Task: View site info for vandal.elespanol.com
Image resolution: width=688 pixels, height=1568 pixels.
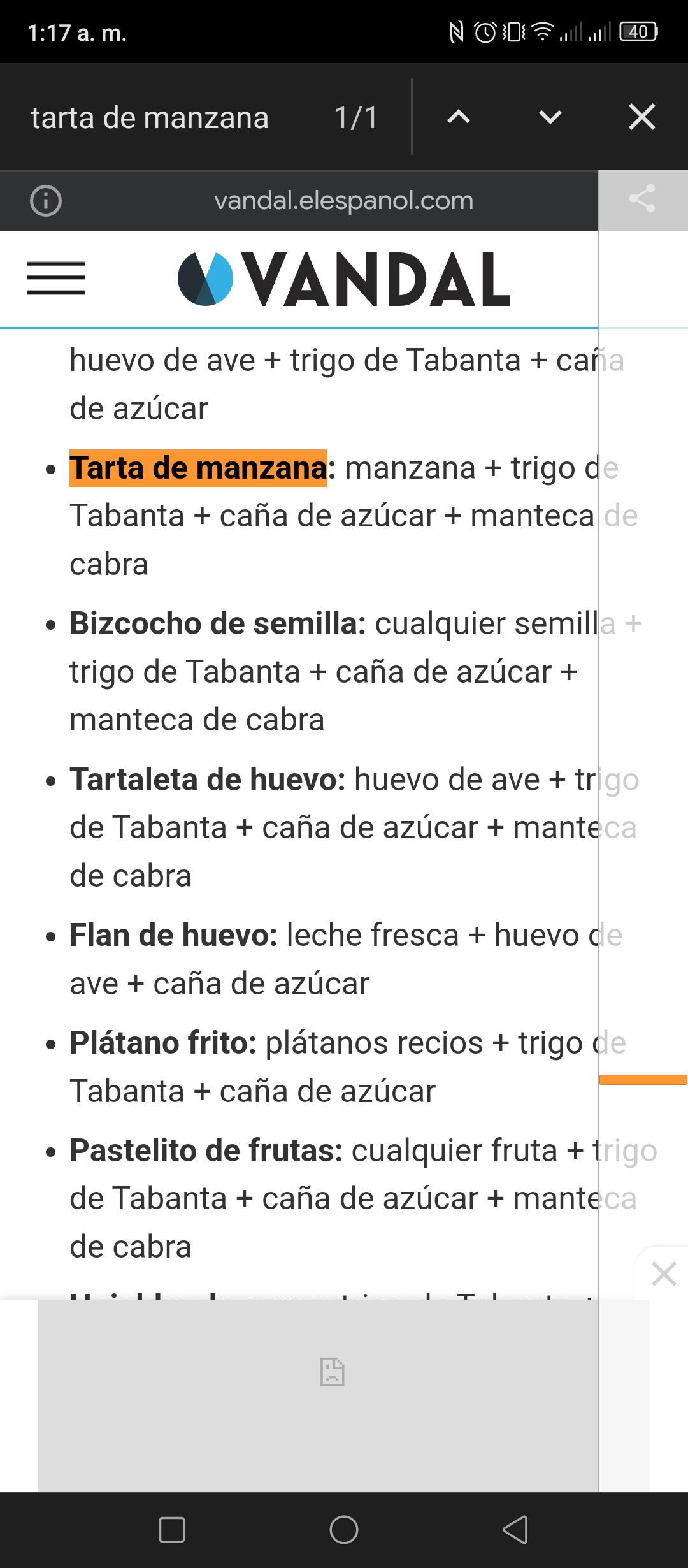Action: pos(46,201)
